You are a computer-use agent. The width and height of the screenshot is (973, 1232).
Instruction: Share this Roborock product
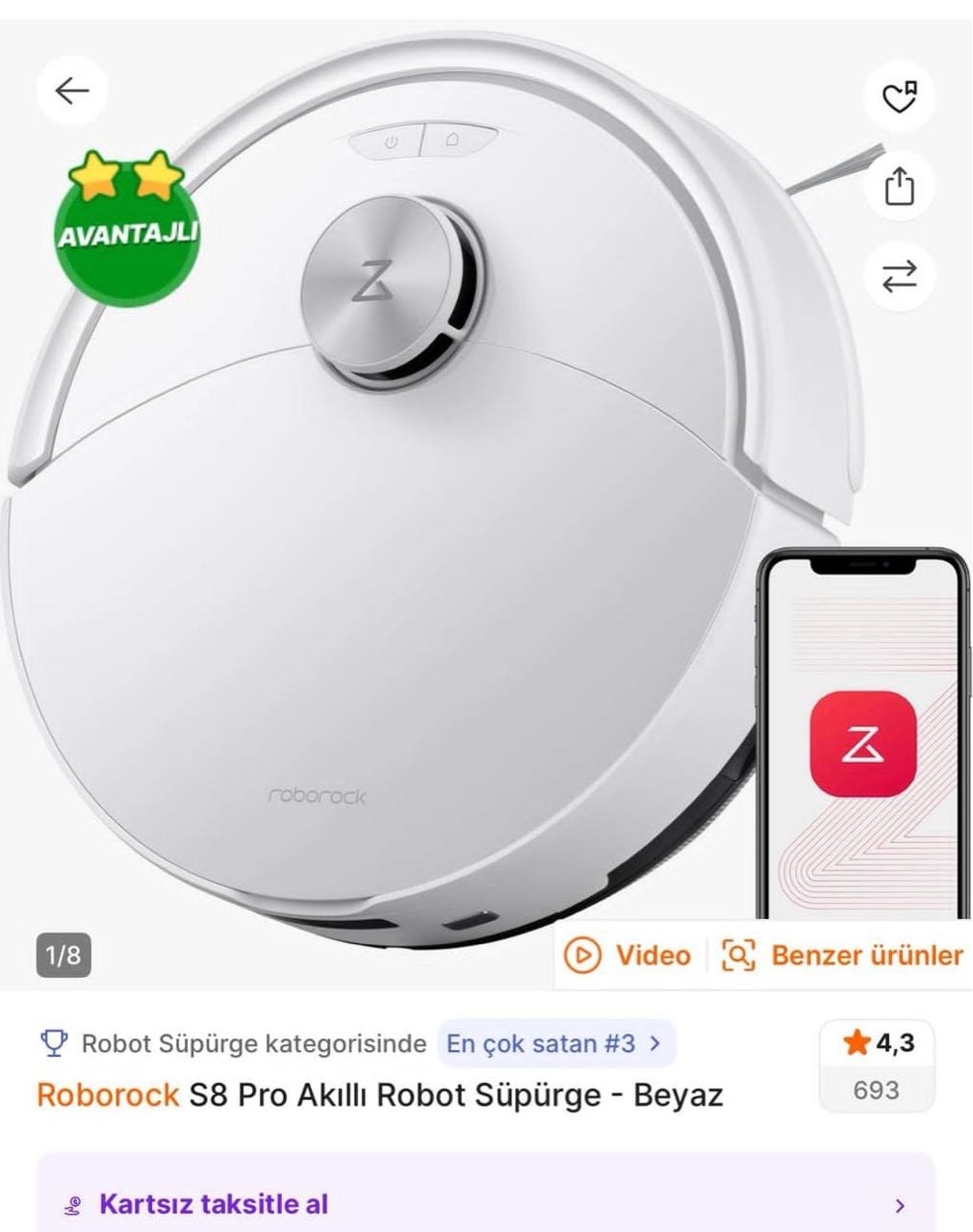(900, 186)
